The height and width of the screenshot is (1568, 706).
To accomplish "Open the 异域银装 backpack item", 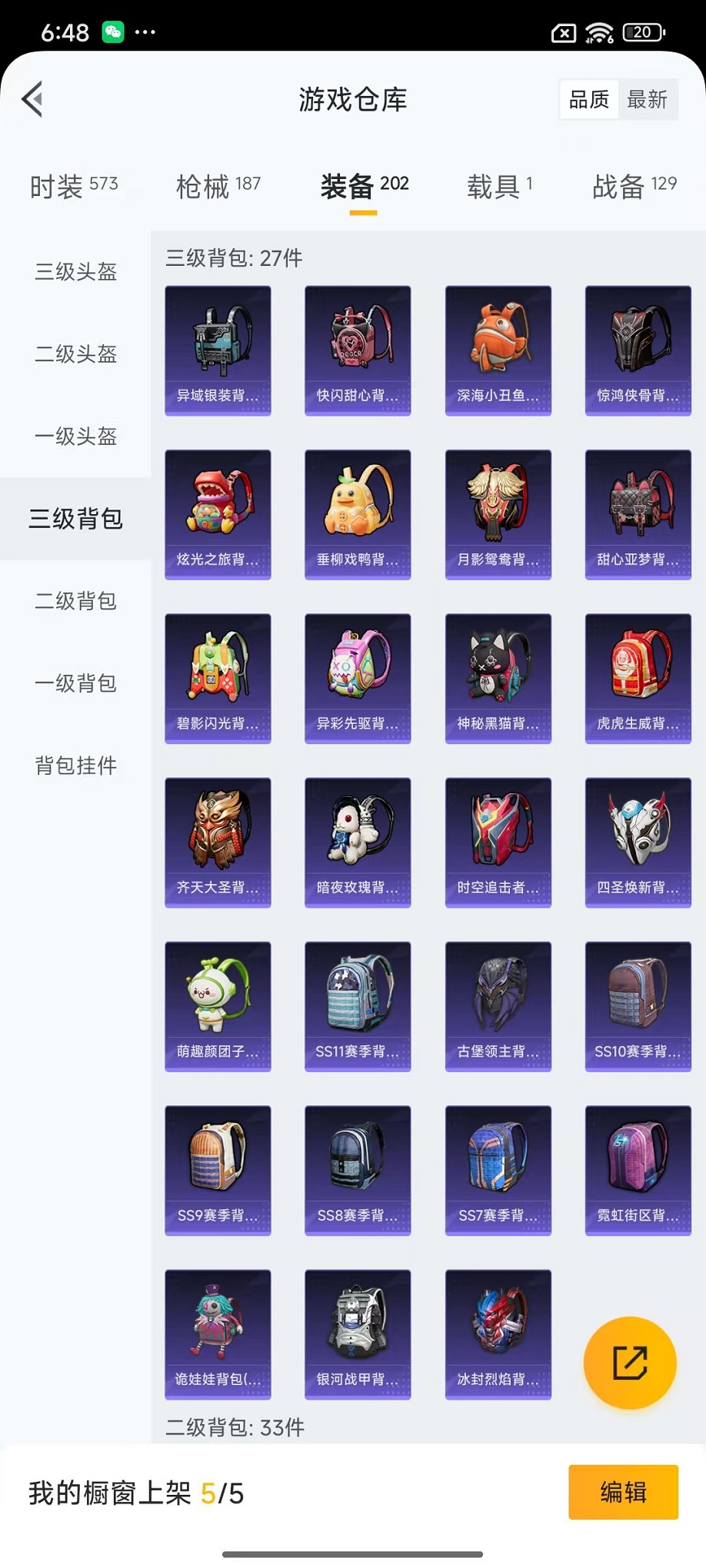I will pos(218,350).
